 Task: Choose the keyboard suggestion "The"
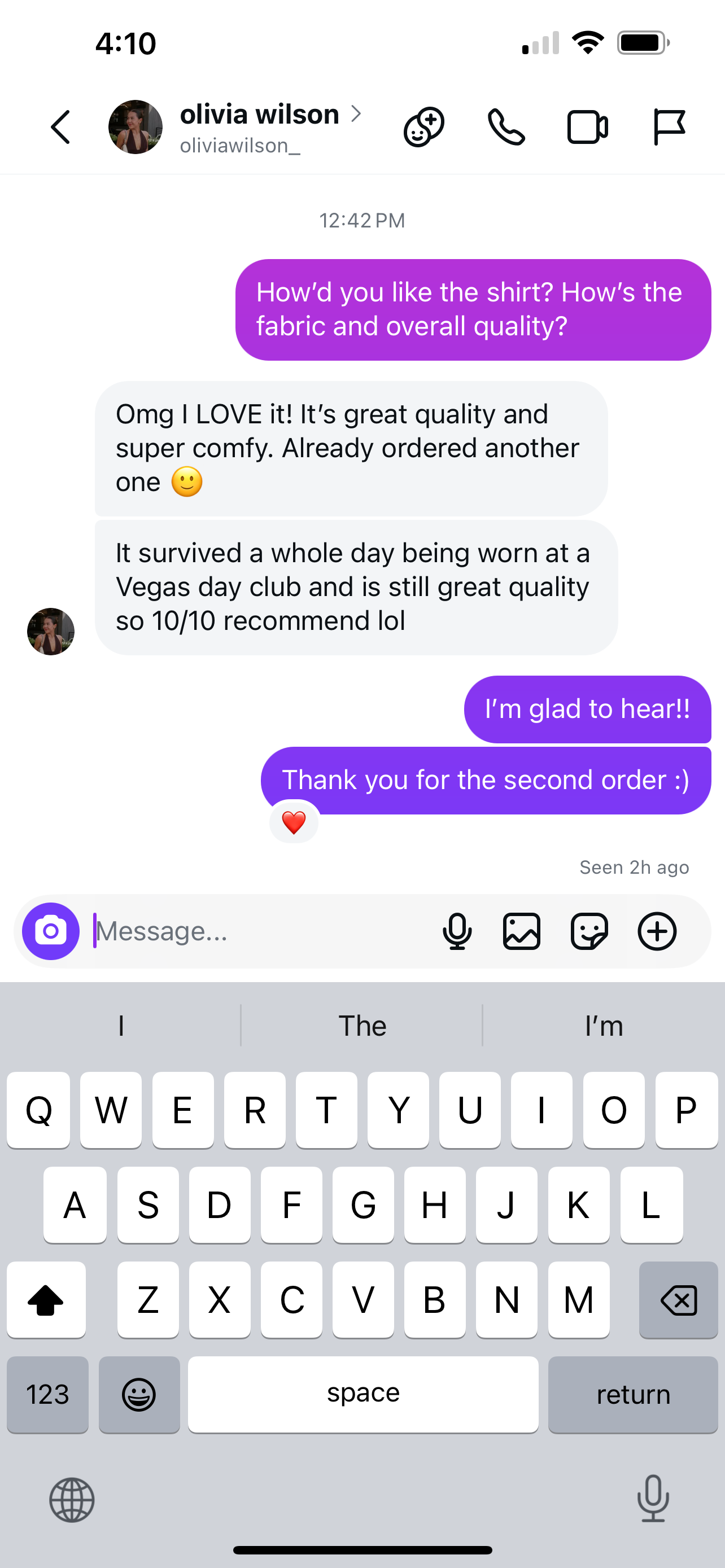[x=362, y=1026]
